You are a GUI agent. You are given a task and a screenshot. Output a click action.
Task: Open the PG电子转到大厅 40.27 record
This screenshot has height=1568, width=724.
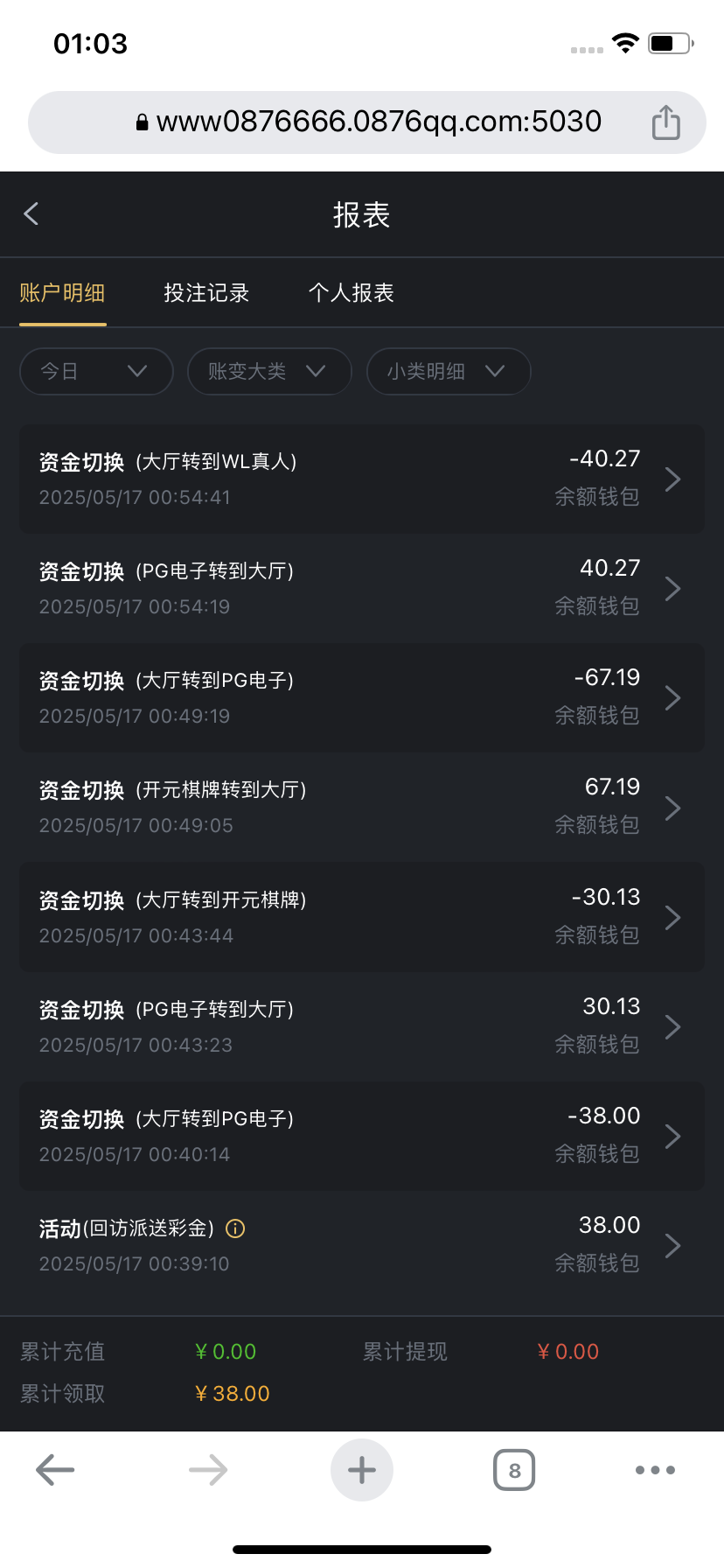point(362,588)
